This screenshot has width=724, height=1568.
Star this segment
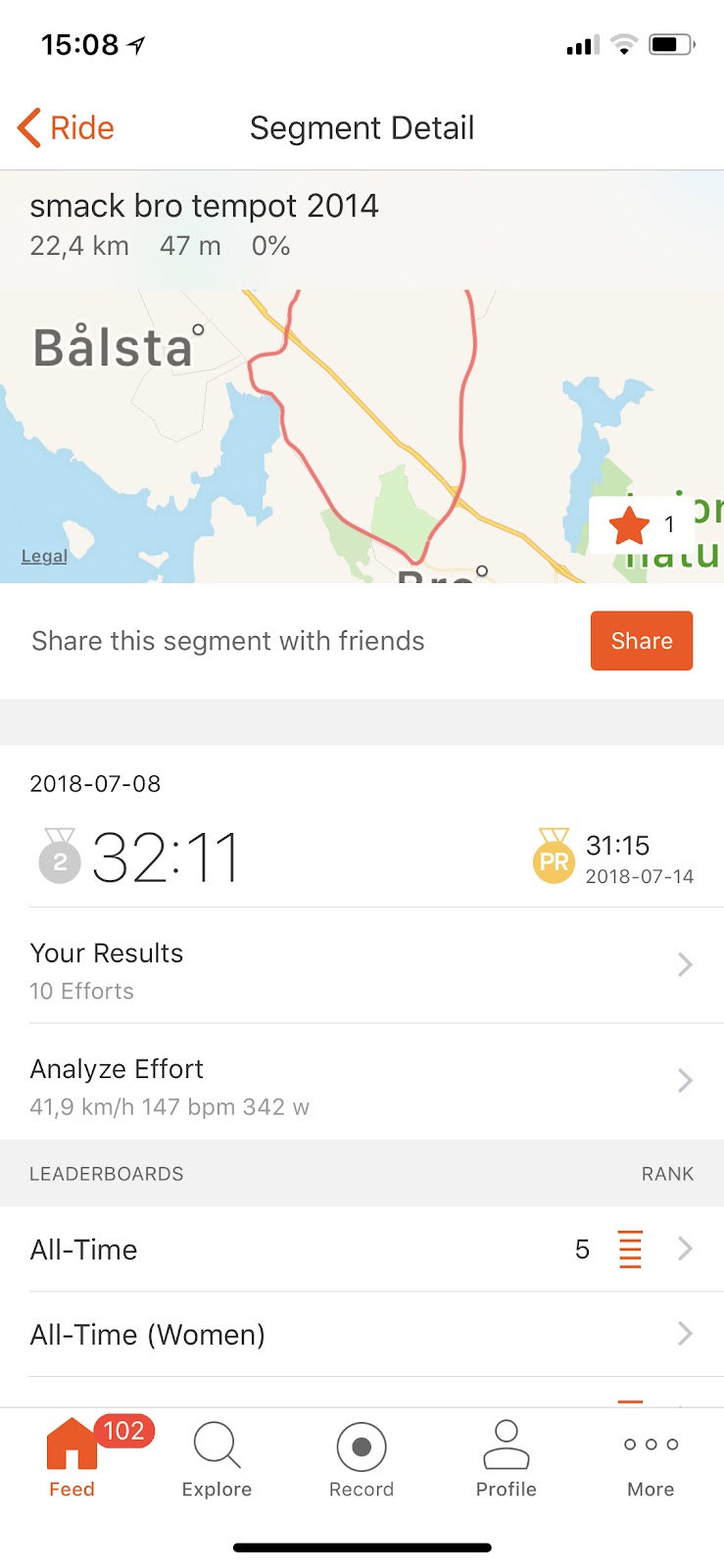click(642, 525)
